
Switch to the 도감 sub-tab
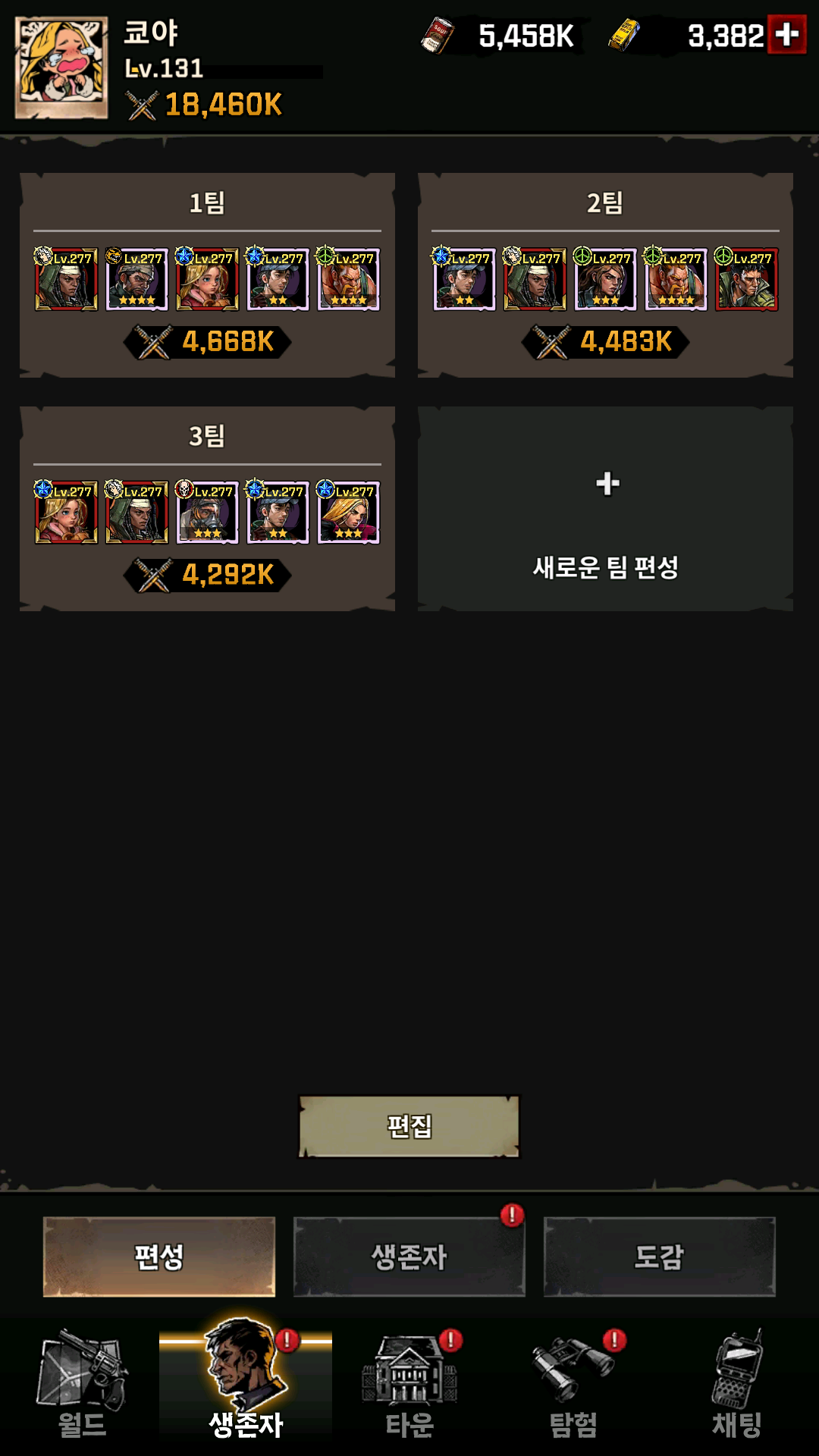pos(659,1257)
